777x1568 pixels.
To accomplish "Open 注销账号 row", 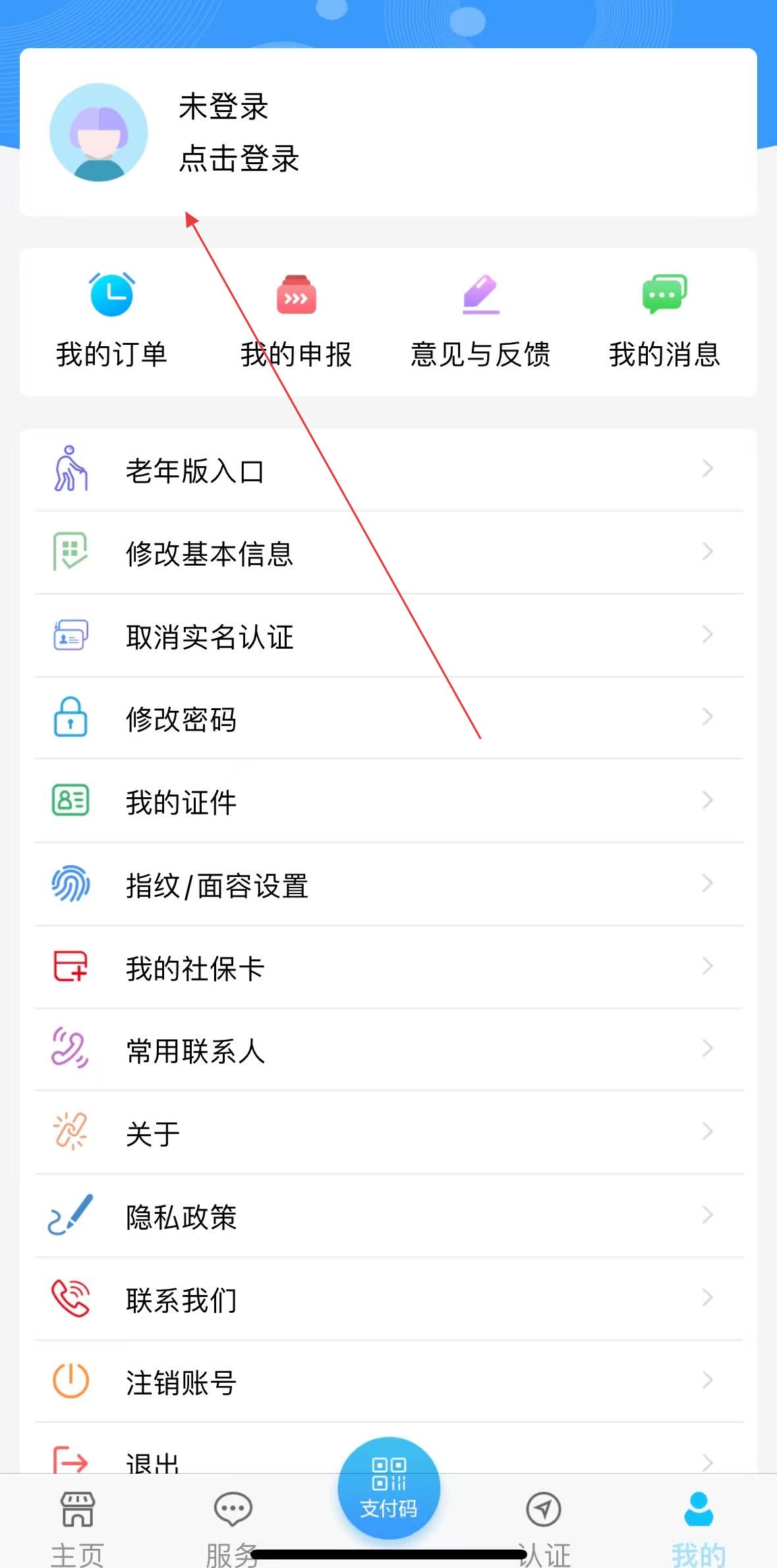I will pyautogui.click(x=388, y=1382).
